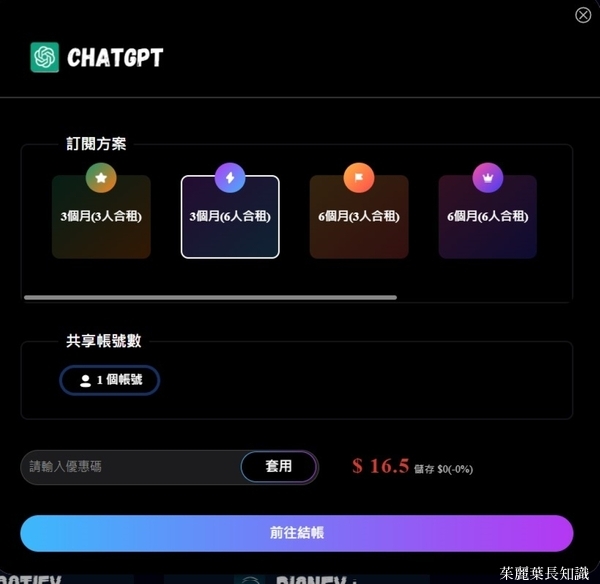Choose the 1個帳號 shared account option
The height and width of the screenshot is (584, 600).
[x=109, y=380]
